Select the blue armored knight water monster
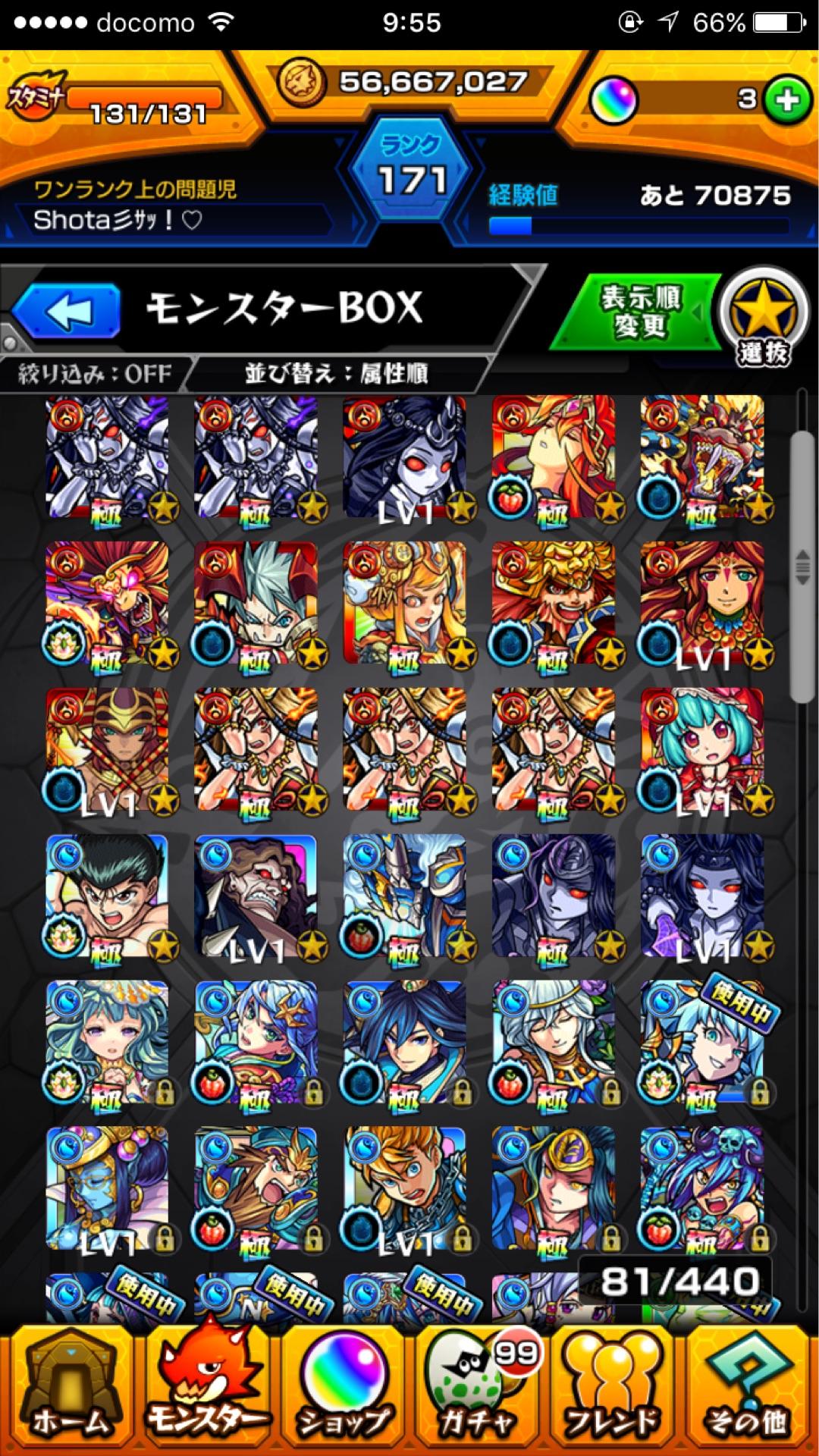This screenshot has width=819, height=1456. point(405,896)
